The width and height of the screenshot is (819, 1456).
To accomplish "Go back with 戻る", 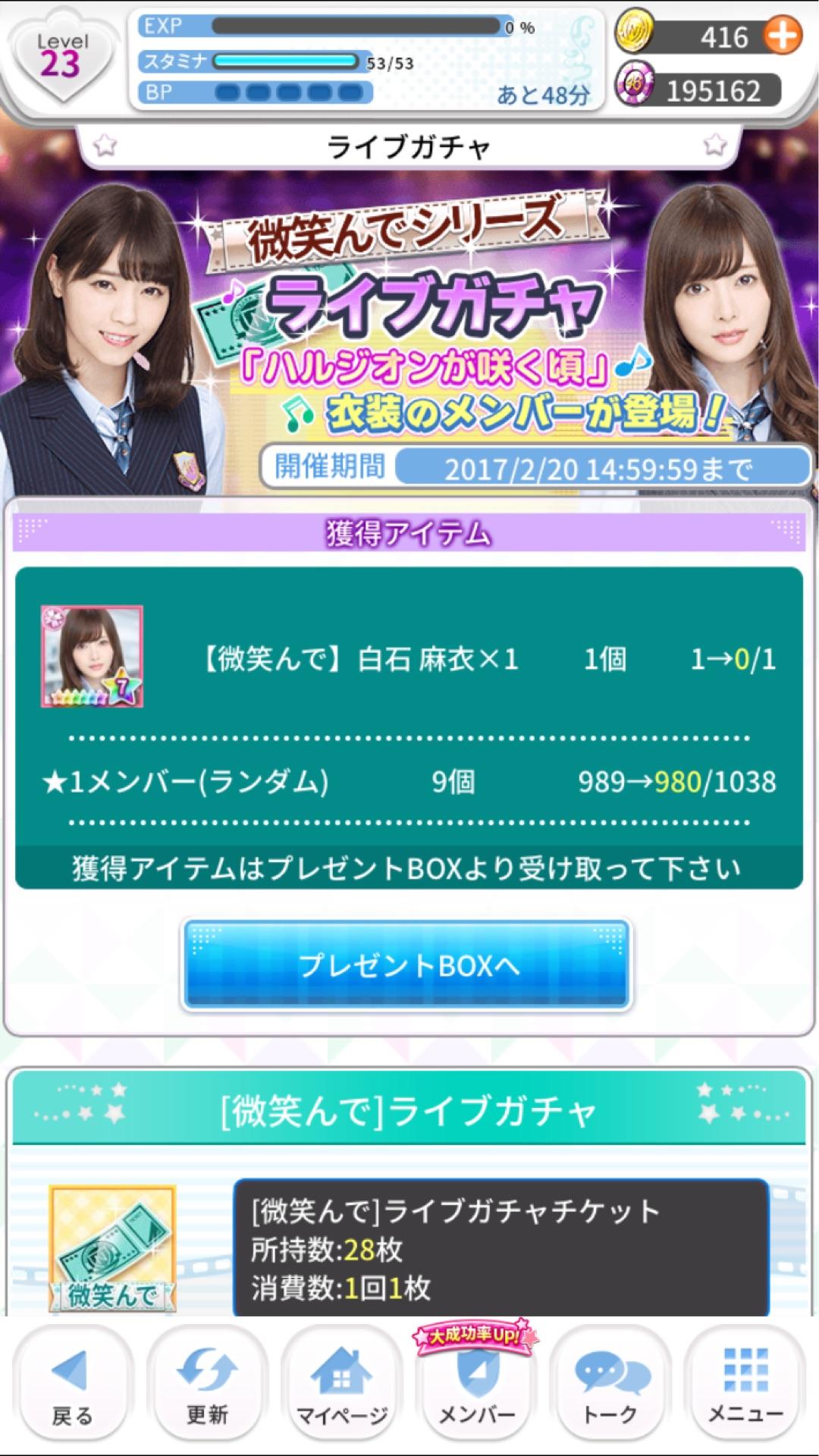I will click(71, 1388).
